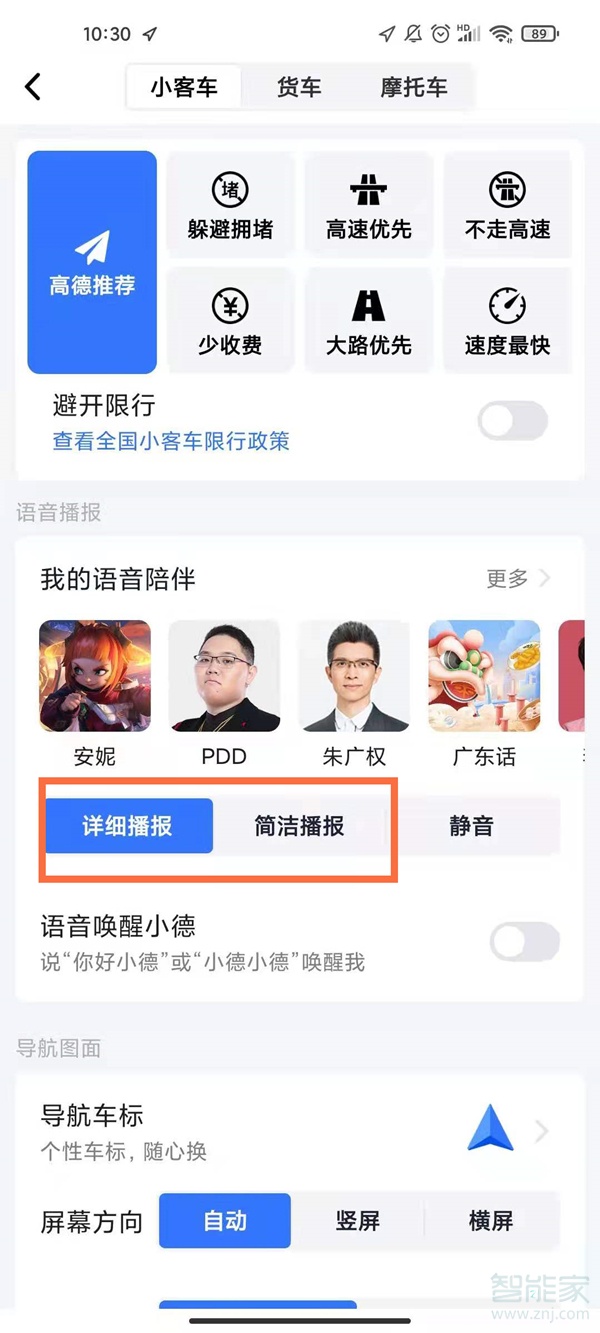
Task: Select the 大路优先 option
Action: coord(369,322)
